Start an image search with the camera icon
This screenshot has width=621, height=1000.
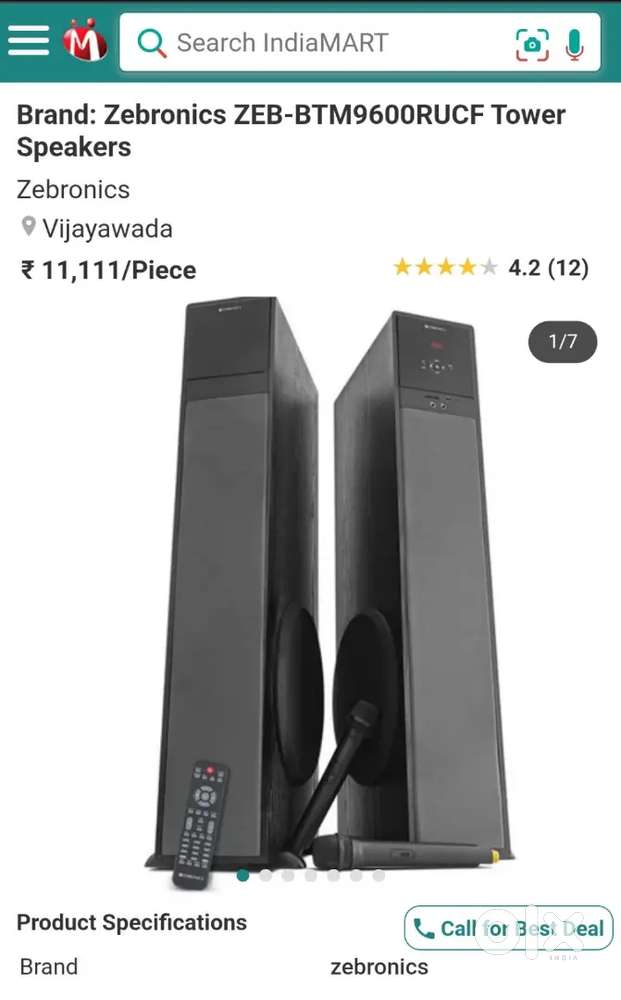click(x=532, y=43)
